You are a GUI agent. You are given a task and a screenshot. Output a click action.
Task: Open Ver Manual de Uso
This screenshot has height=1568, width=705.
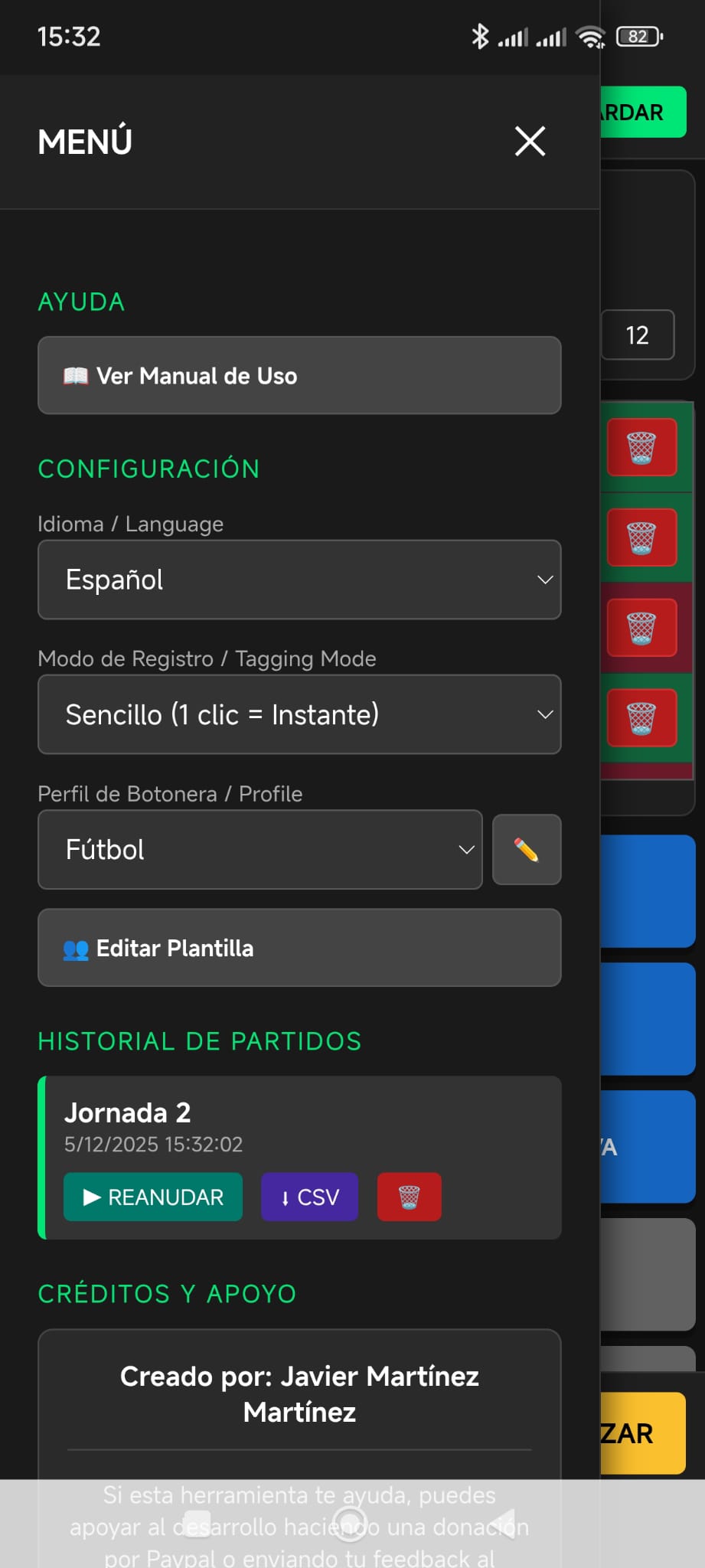click(299, 376)
